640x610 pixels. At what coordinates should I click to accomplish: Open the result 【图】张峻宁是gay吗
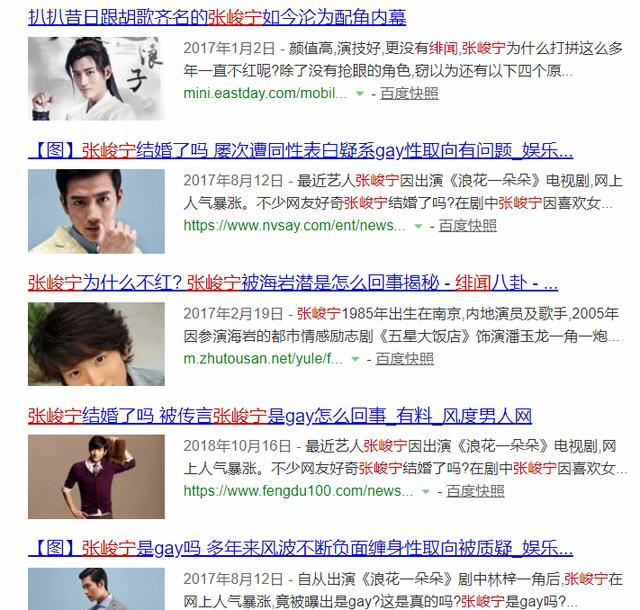coord(300,548)
